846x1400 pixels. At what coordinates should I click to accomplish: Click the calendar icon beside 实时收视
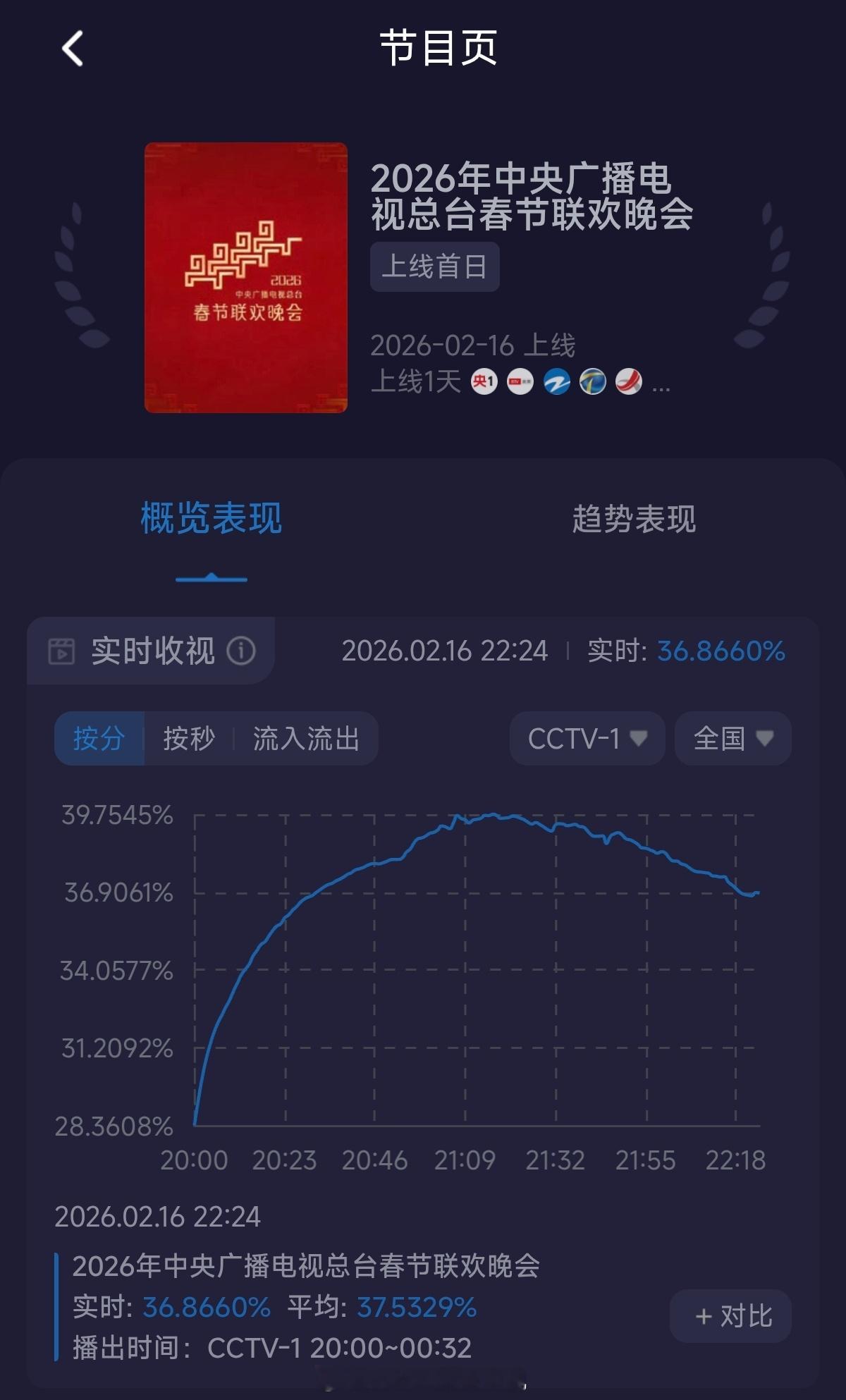[61, 650]
